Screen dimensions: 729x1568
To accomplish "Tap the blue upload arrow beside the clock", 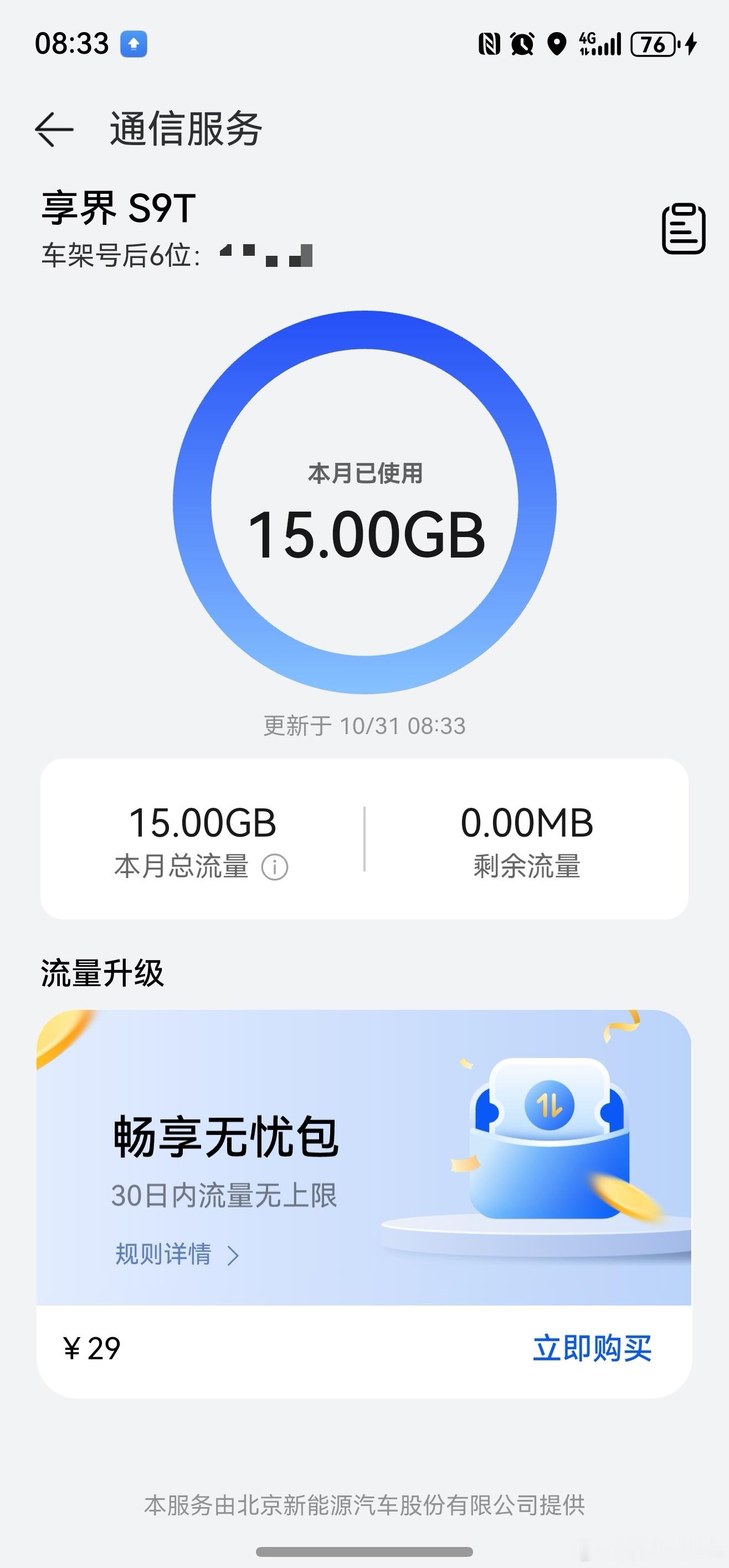I will coord(133,44).
